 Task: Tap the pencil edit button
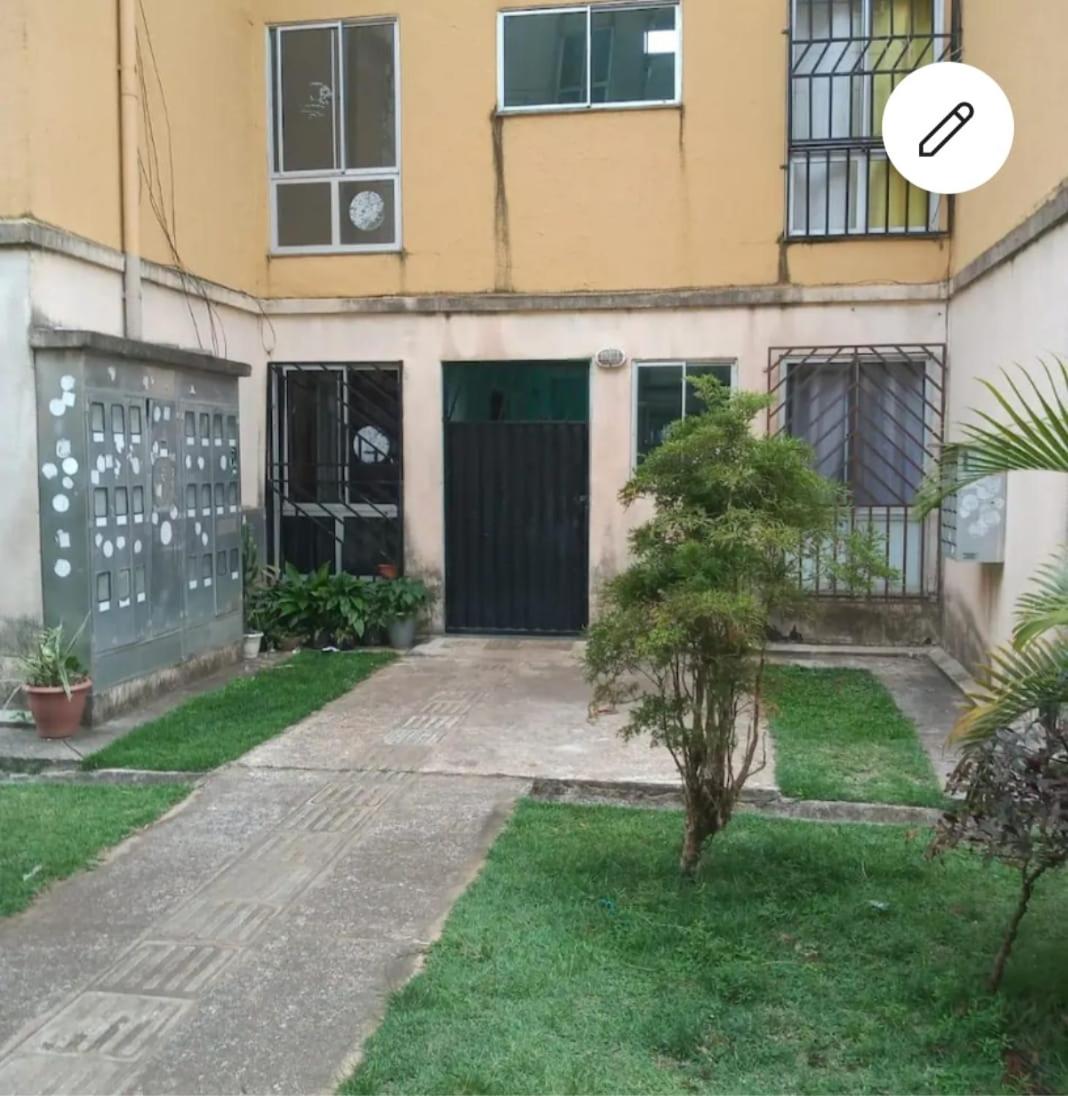pyautogui.click(x=947, y=128)
